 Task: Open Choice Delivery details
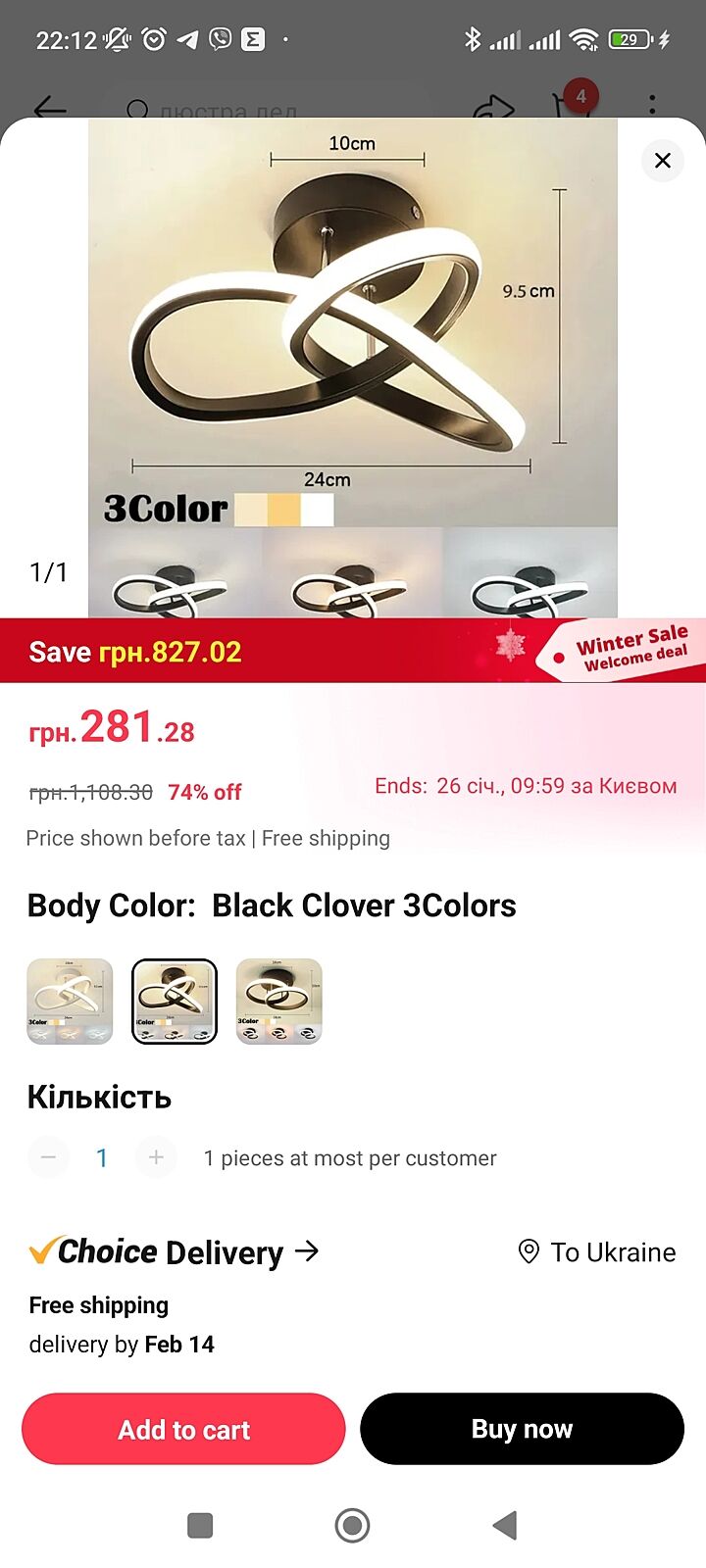point(175,1251)
